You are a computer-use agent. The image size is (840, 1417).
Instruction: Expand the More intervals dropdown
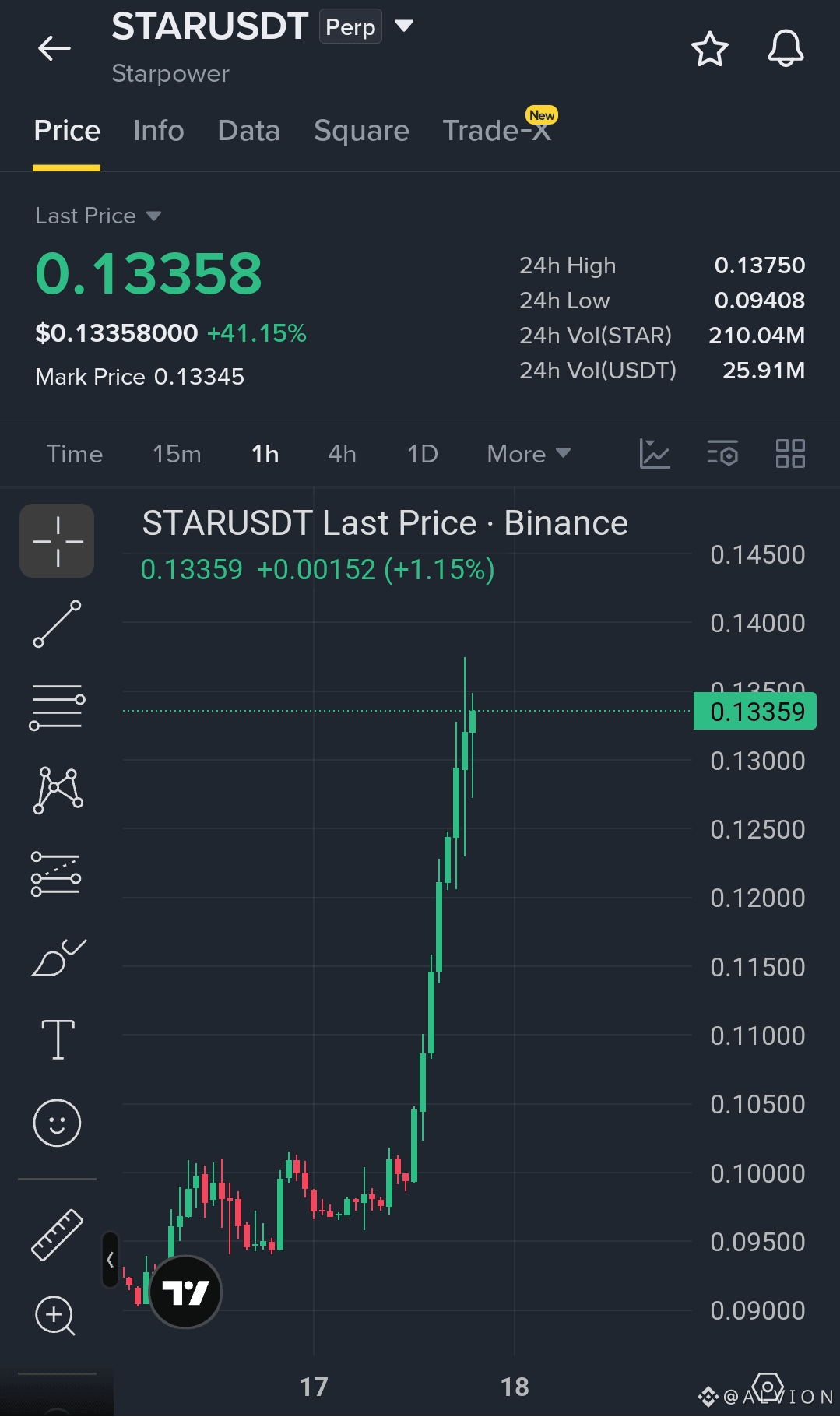tap(529, 454)
